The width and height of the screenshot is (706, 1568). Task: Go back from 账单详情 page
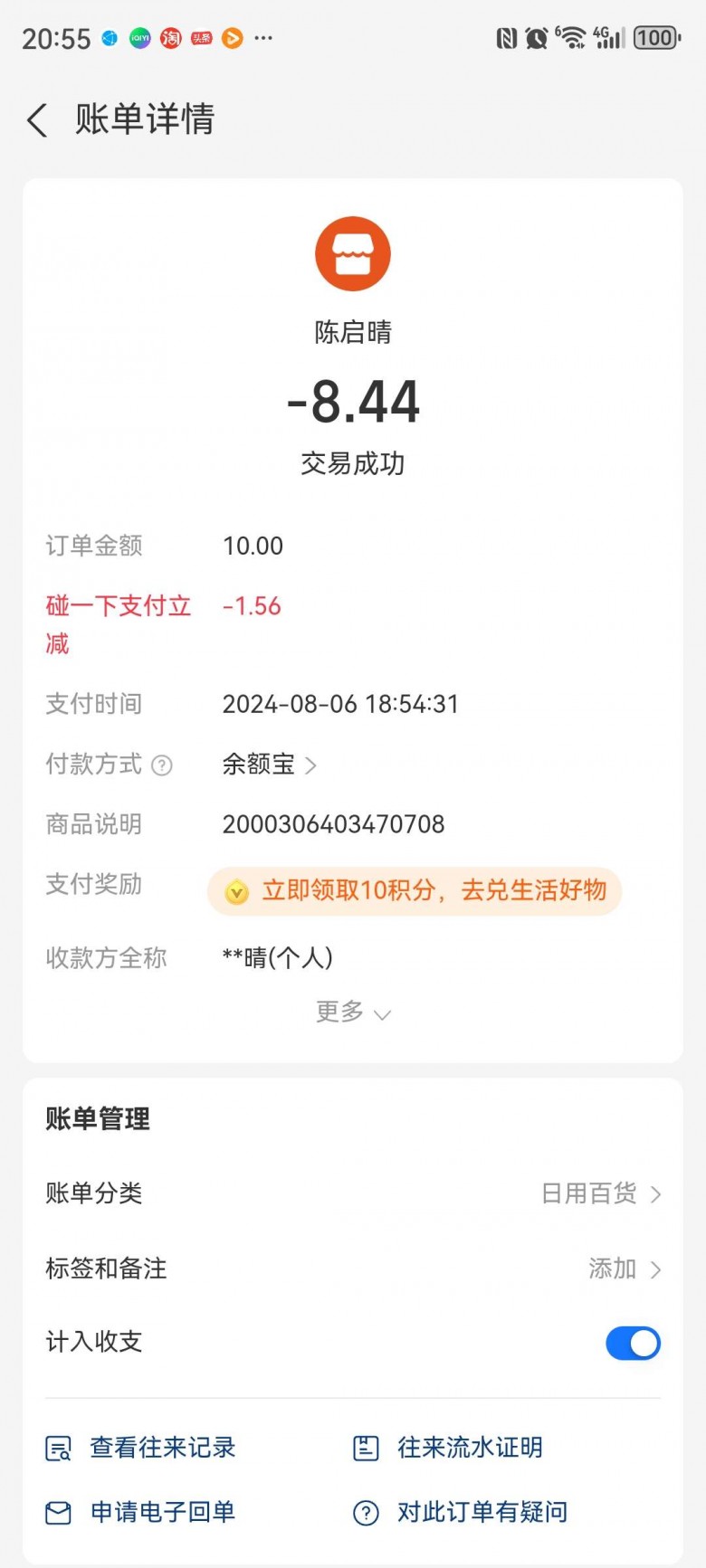[37, 120]
